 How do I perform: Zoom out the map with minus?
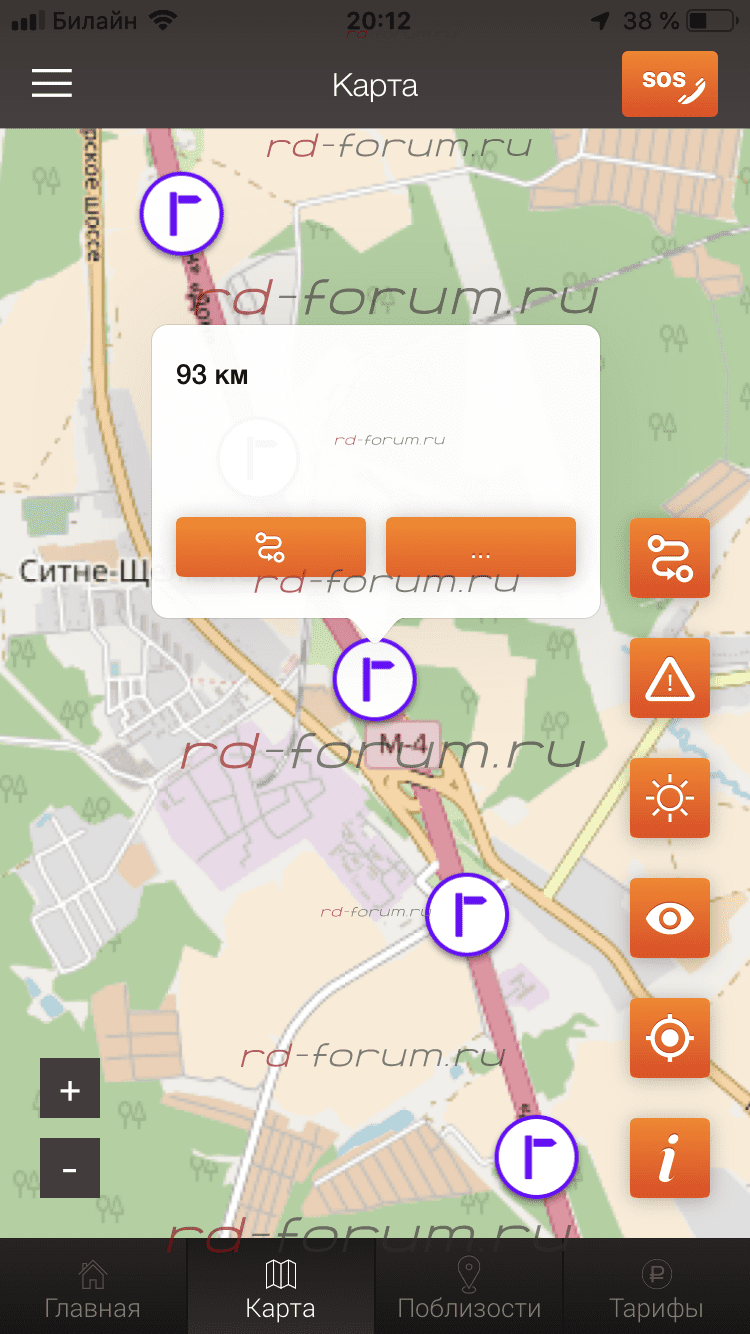coord(70,1168)
